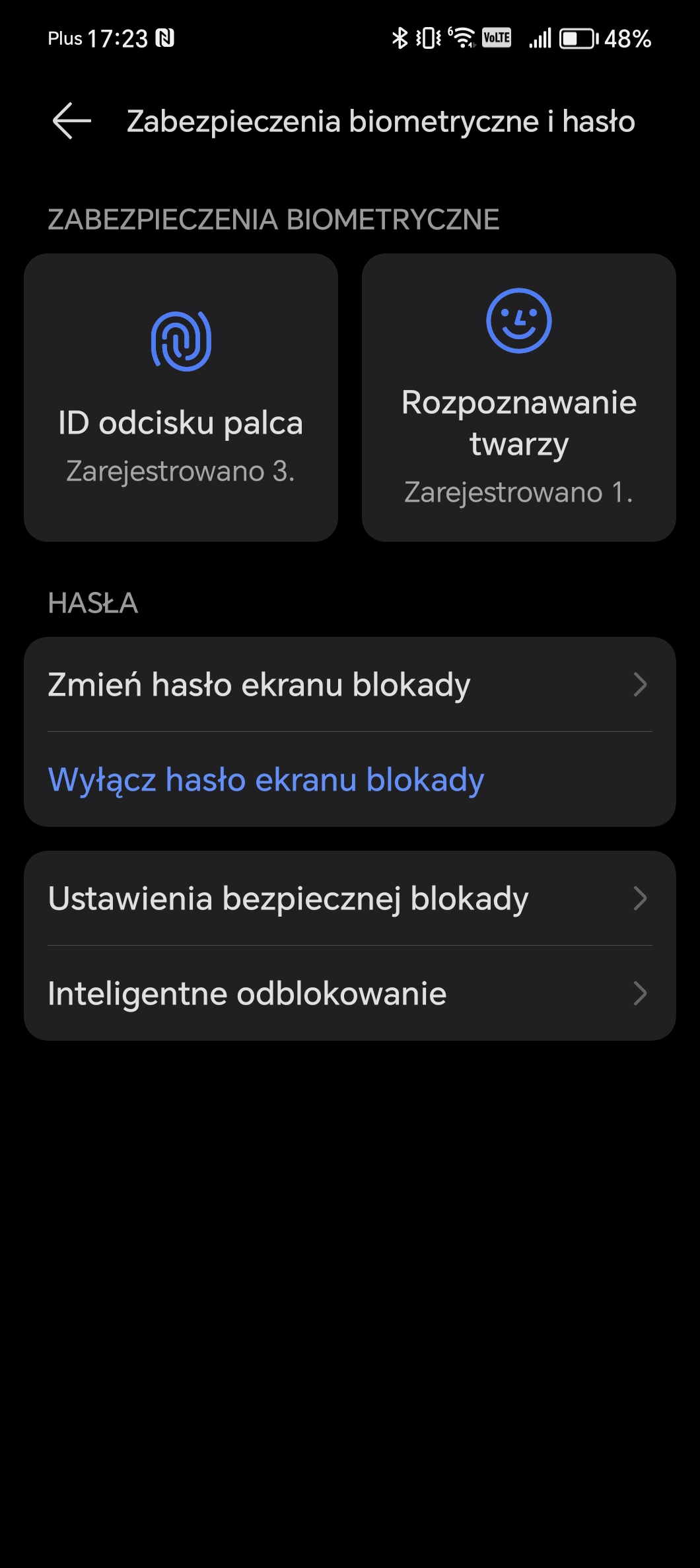This screenshot has height=1568, width=700.
Task: Go back using the arrow icon
Action: point(71,121)
